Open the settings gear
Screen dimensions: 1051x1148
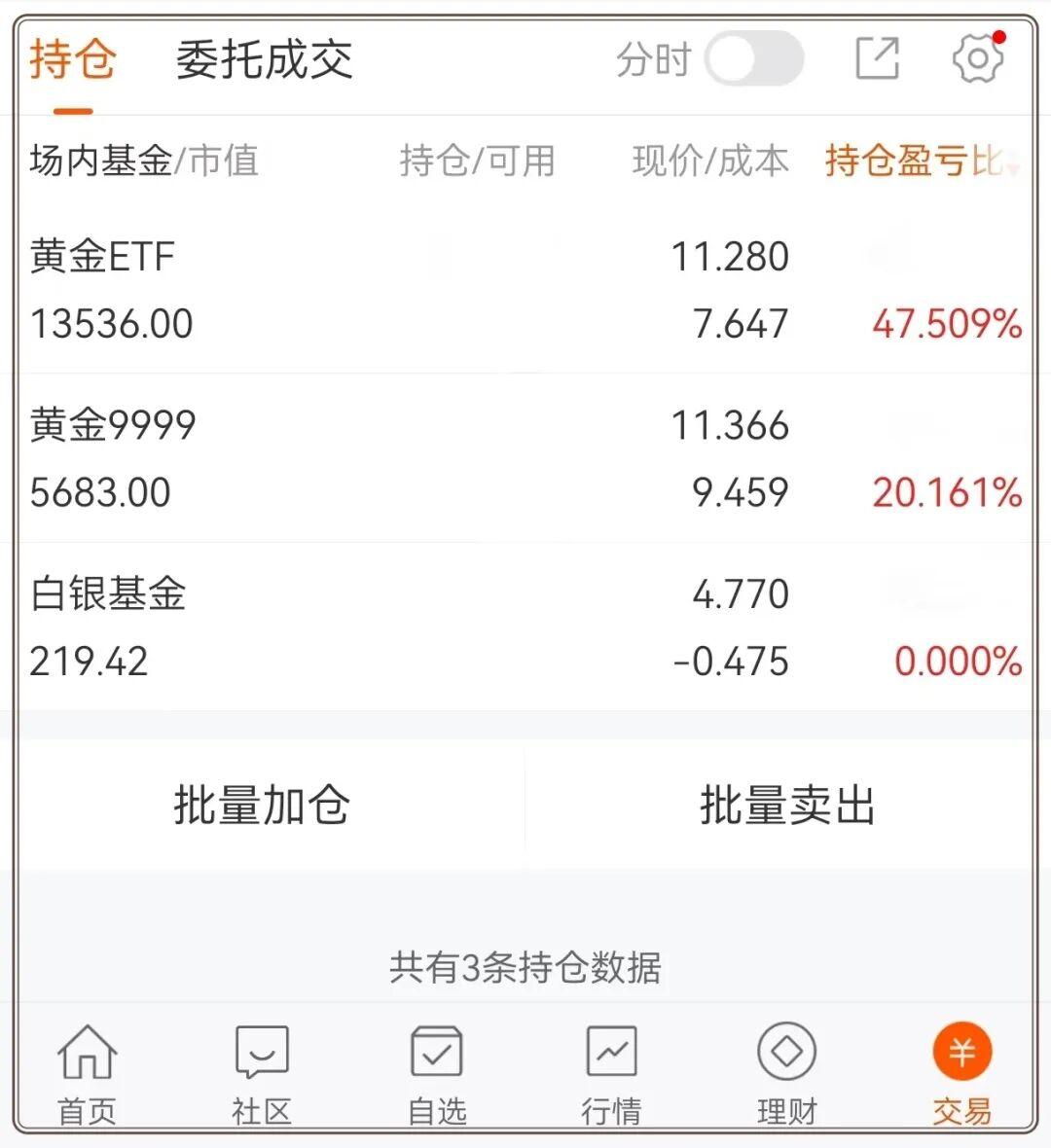(x=976, y=59)
